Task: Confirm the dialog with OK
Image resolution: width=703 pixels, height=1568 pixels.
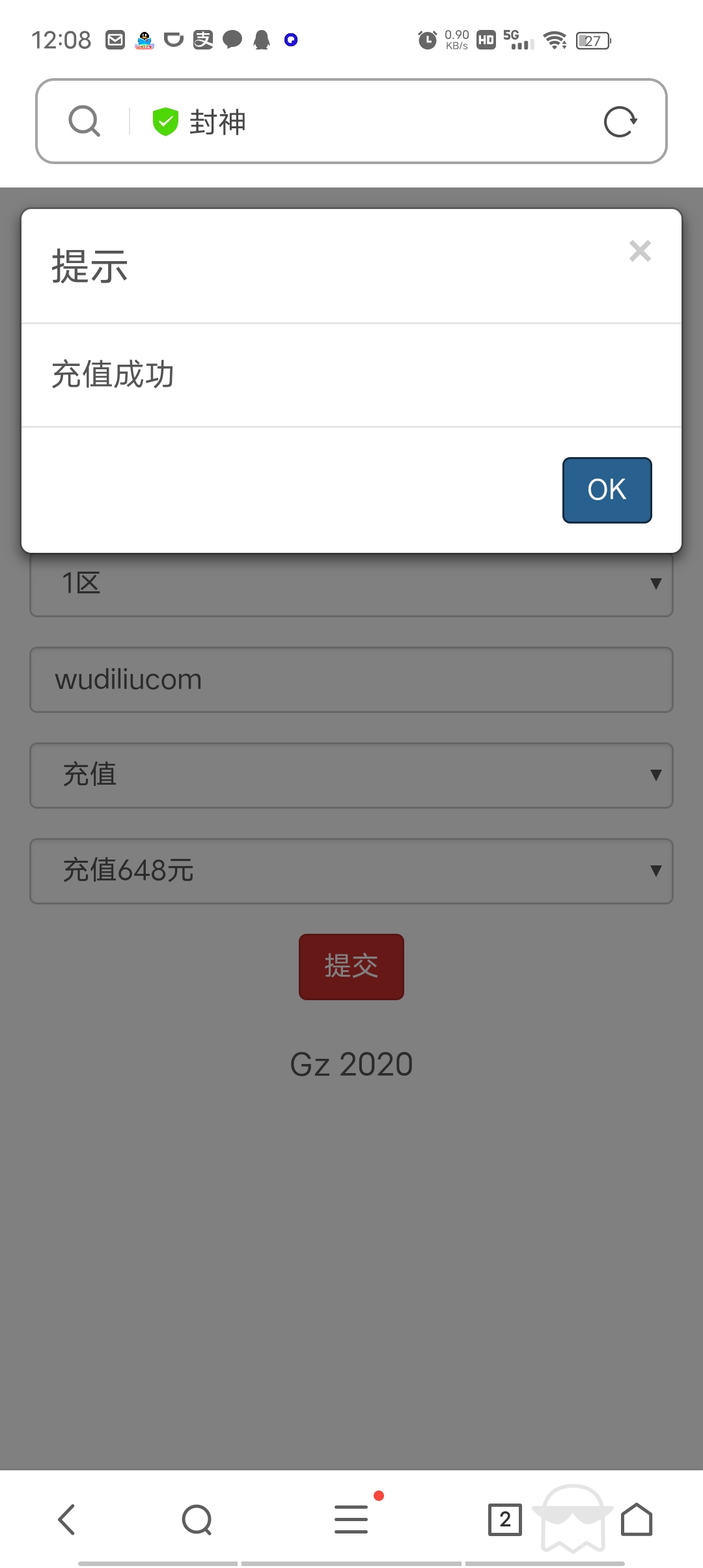Action: pos(607,490)
